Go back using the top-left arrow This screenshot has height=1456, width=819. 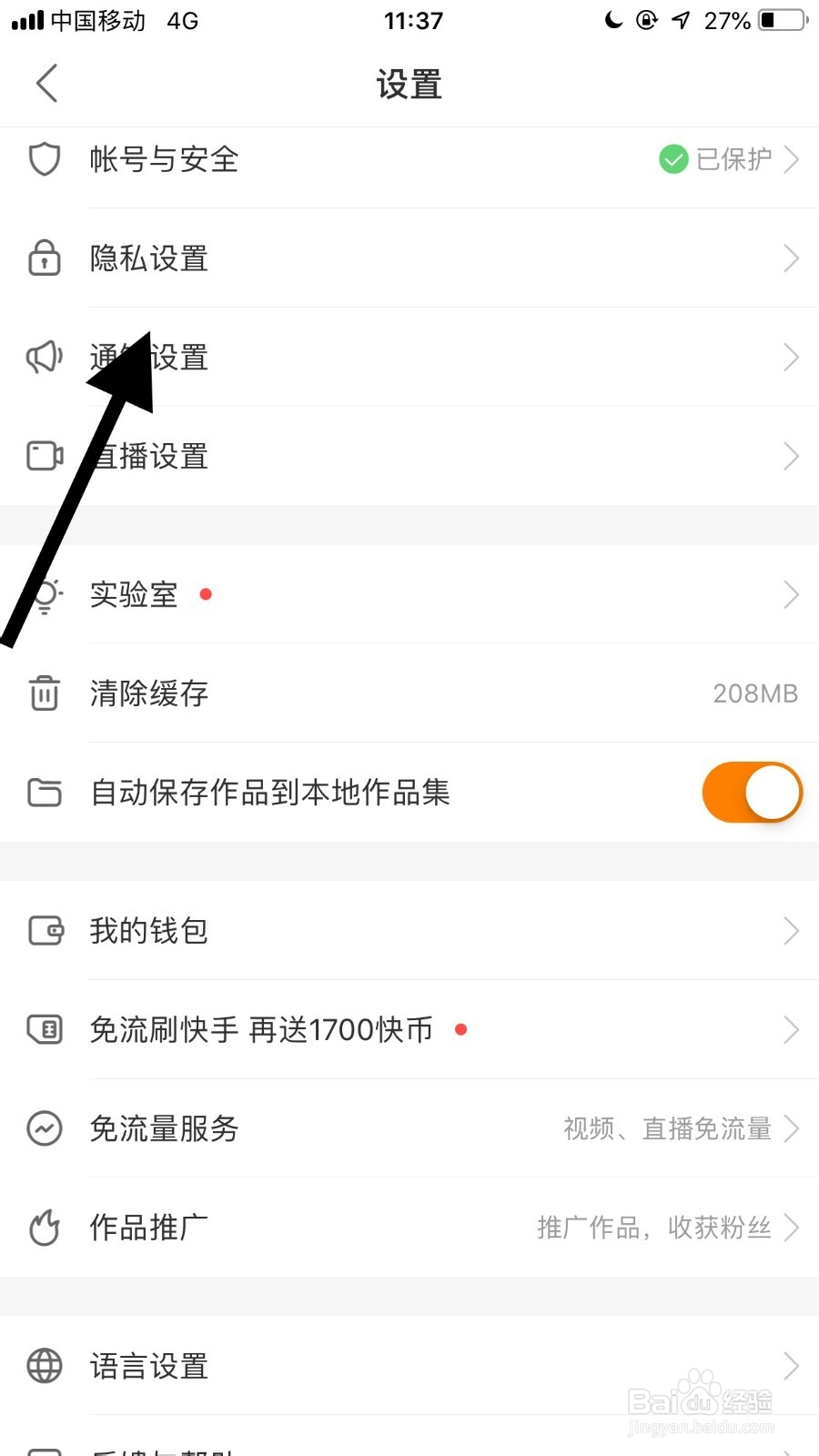47,83
